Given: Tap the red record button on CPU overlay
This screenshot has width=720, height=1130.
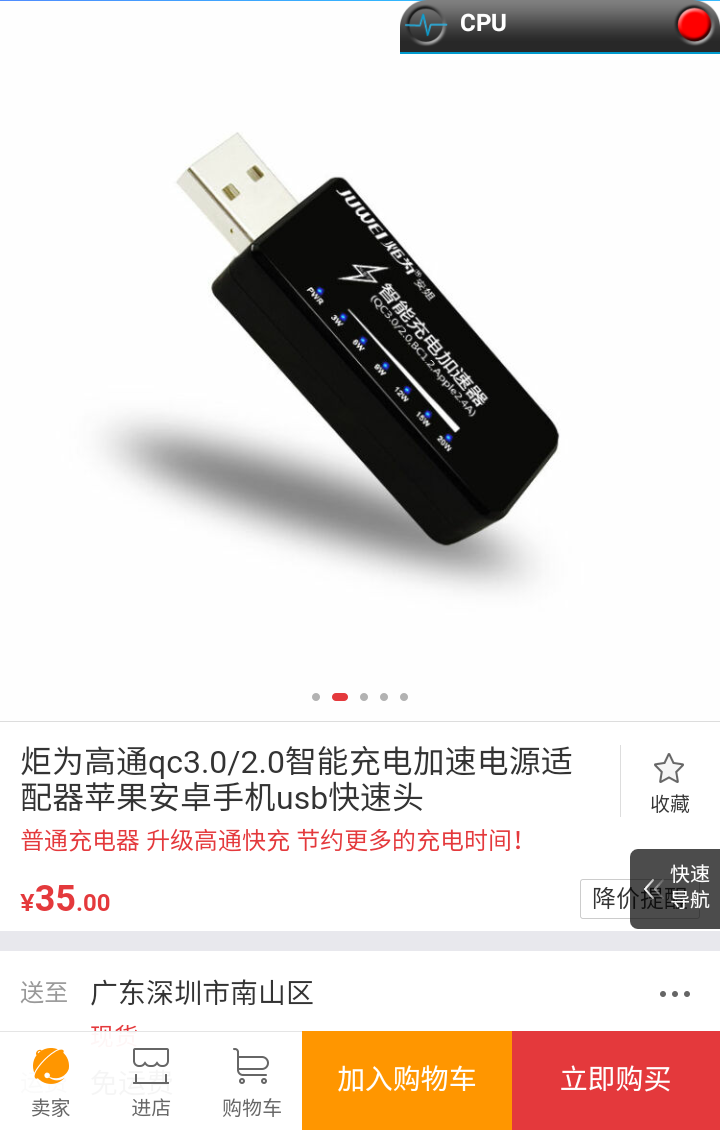Looking at the screenshot, I should (x=693, y=24).
